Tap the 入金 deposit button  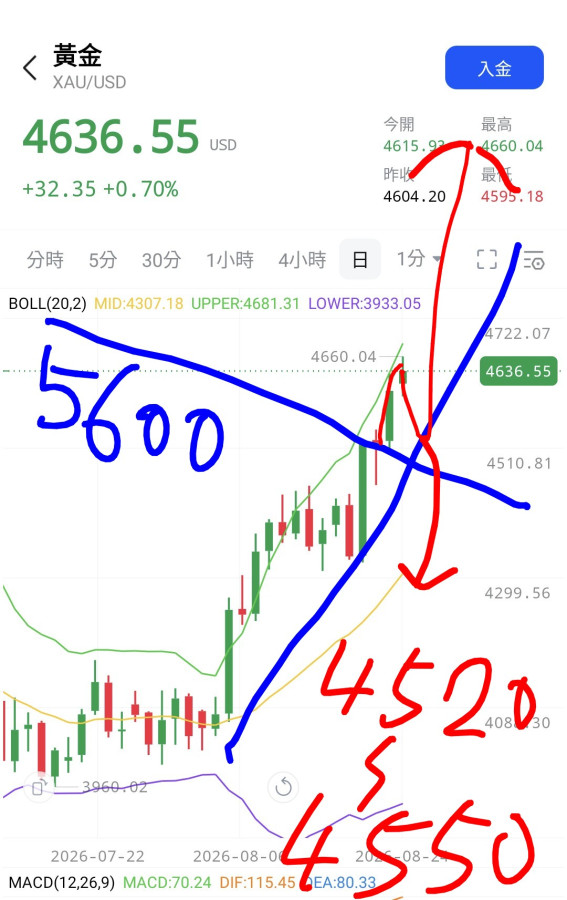pos(494,68)
